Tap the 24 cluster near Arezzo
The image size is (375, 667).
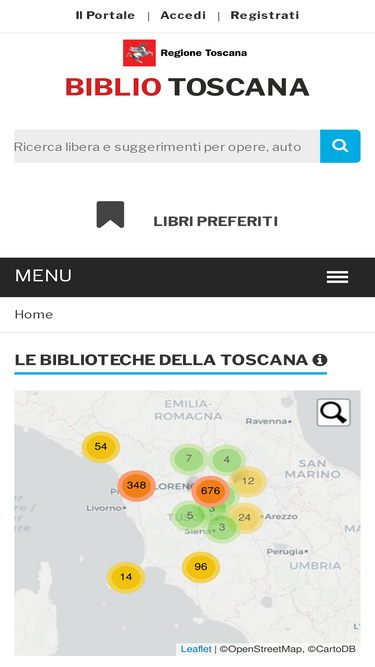click(244, 518)
